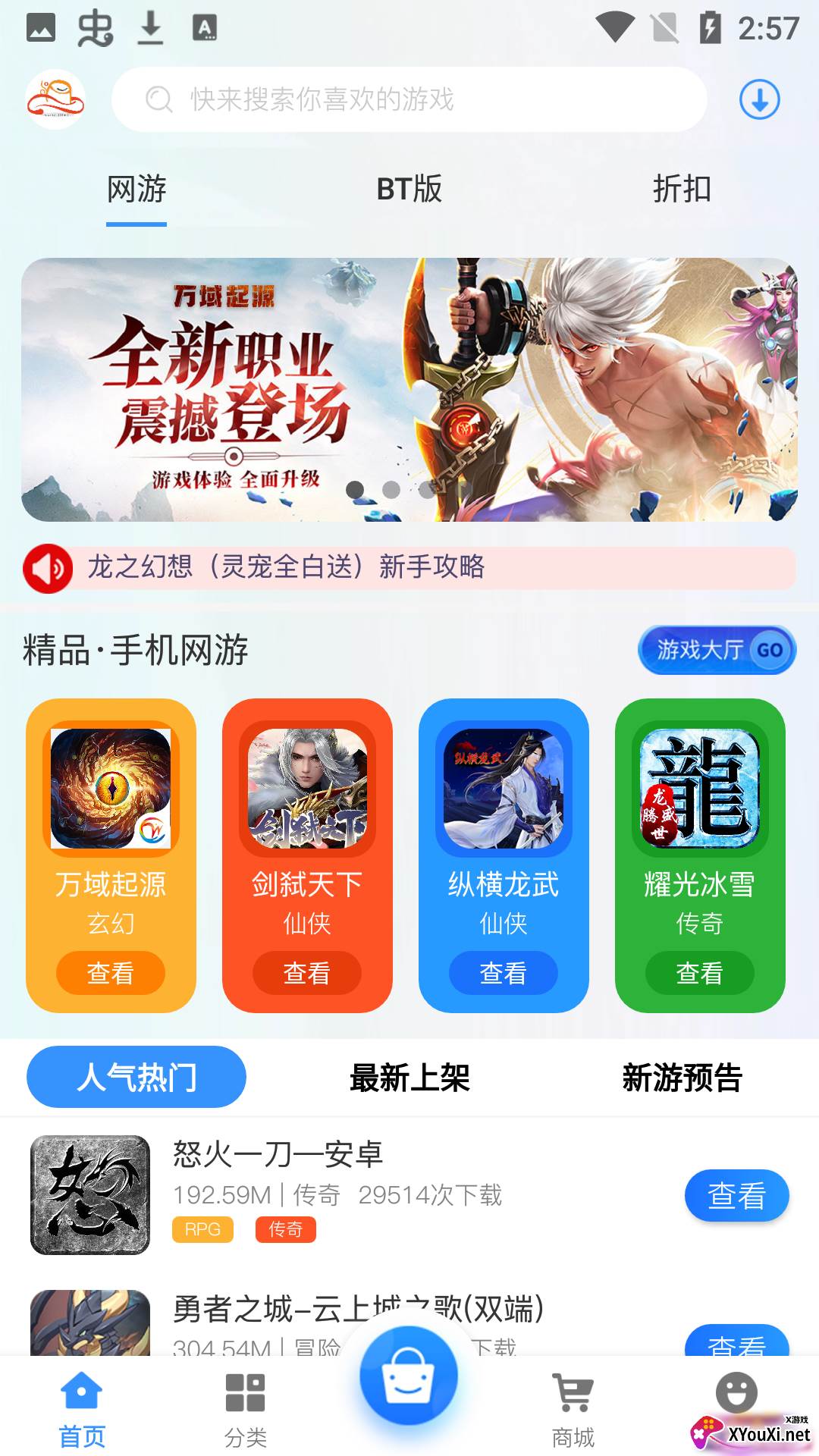Open the profile avatar at top left
Viewport: 819px width, 1456px height.
coord(55,99)
